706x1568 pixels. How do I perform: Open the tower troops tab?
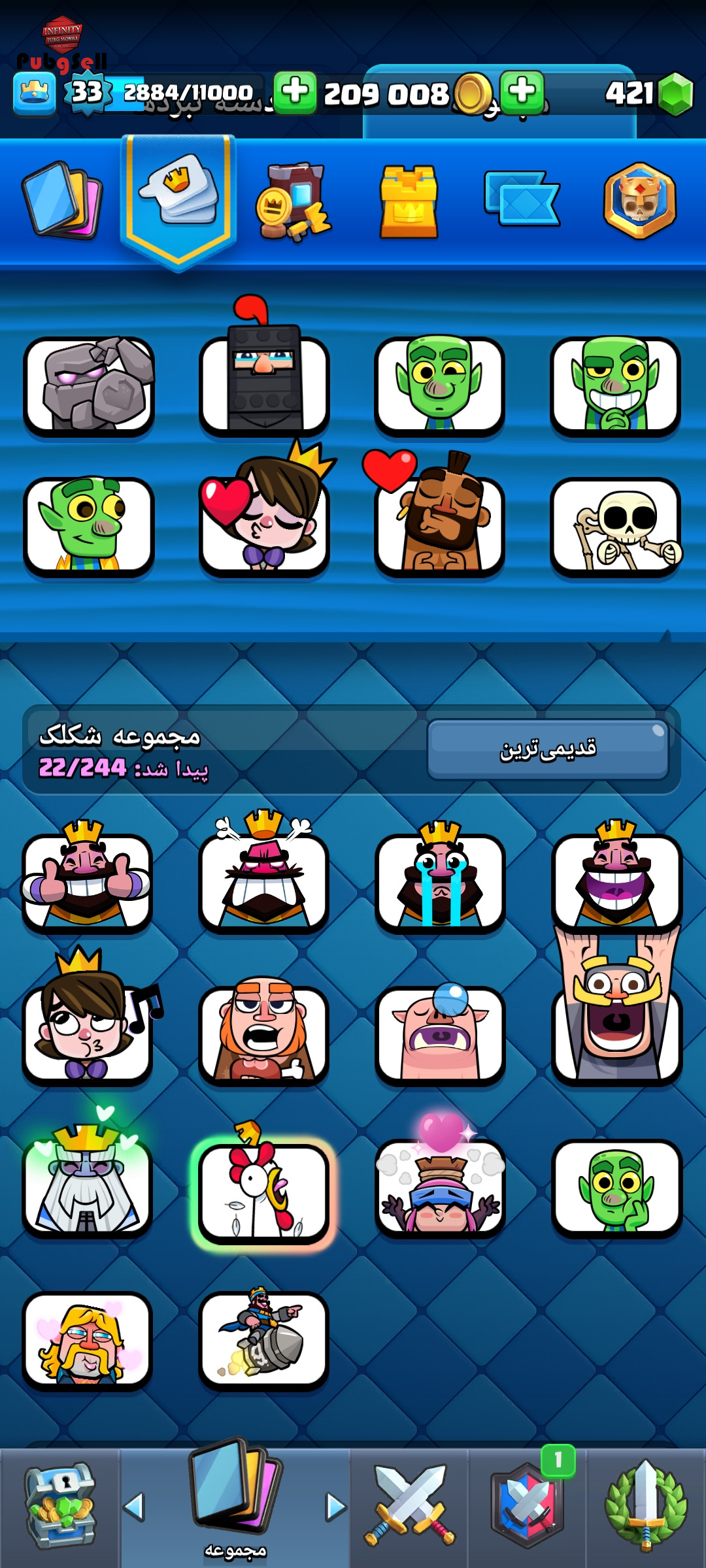409,201
